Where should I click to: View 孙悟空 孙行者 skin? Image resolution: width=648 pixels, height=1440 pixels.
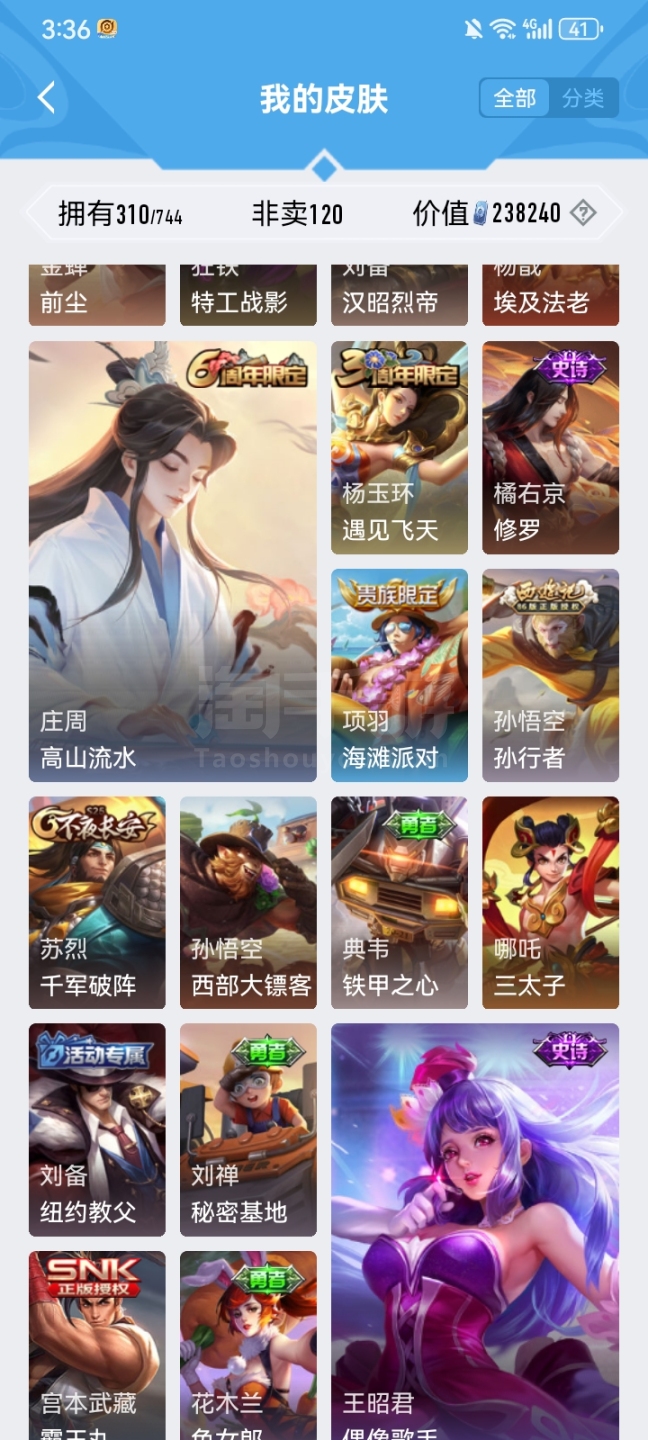pyautogui.click(x=550, y=674)
